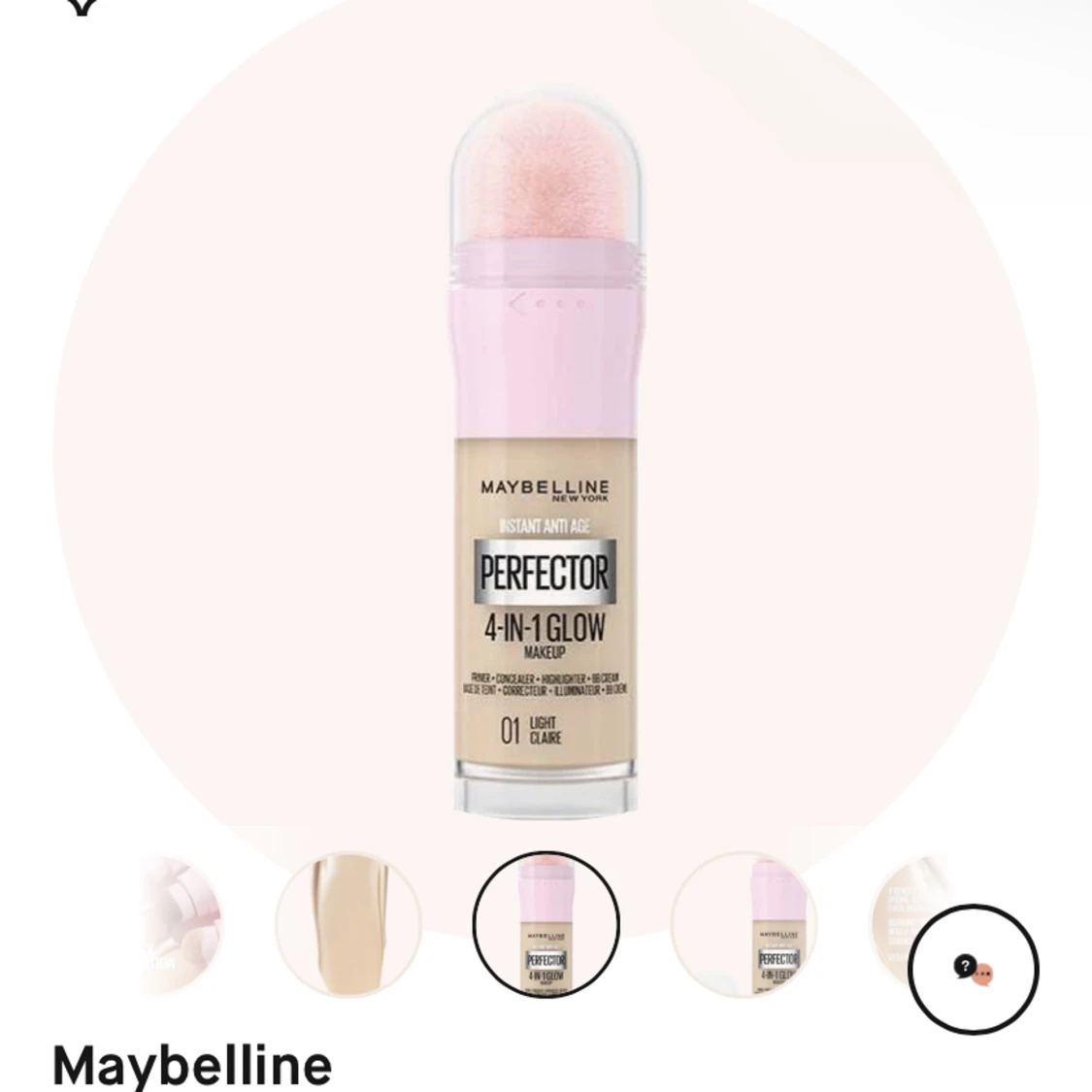
Task: Show the angled bottle thumbnail image
Action: pyautogui.click(x=745, y=924)
